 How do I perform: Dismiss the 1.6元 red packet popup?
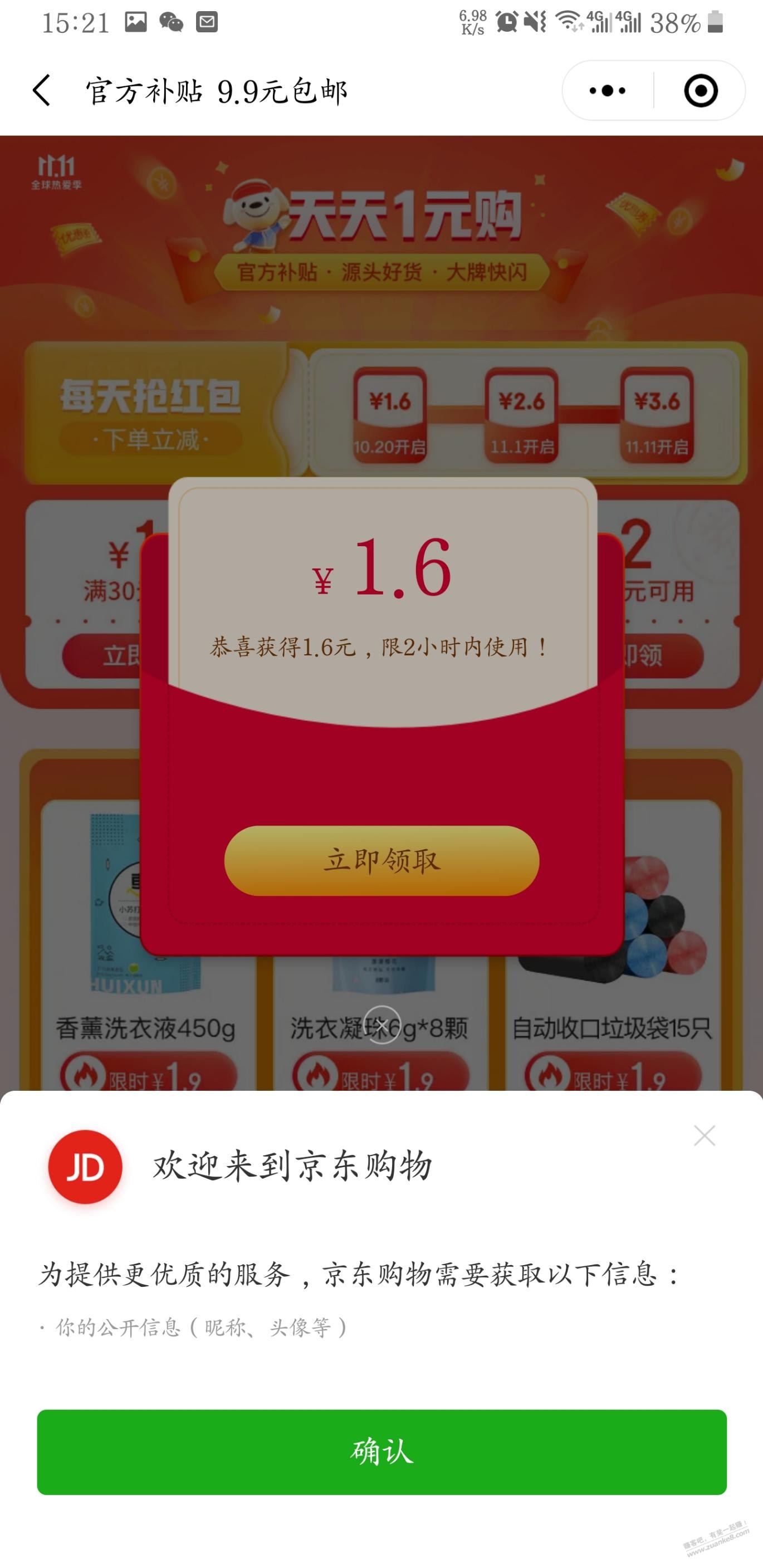pos(382,1025)
